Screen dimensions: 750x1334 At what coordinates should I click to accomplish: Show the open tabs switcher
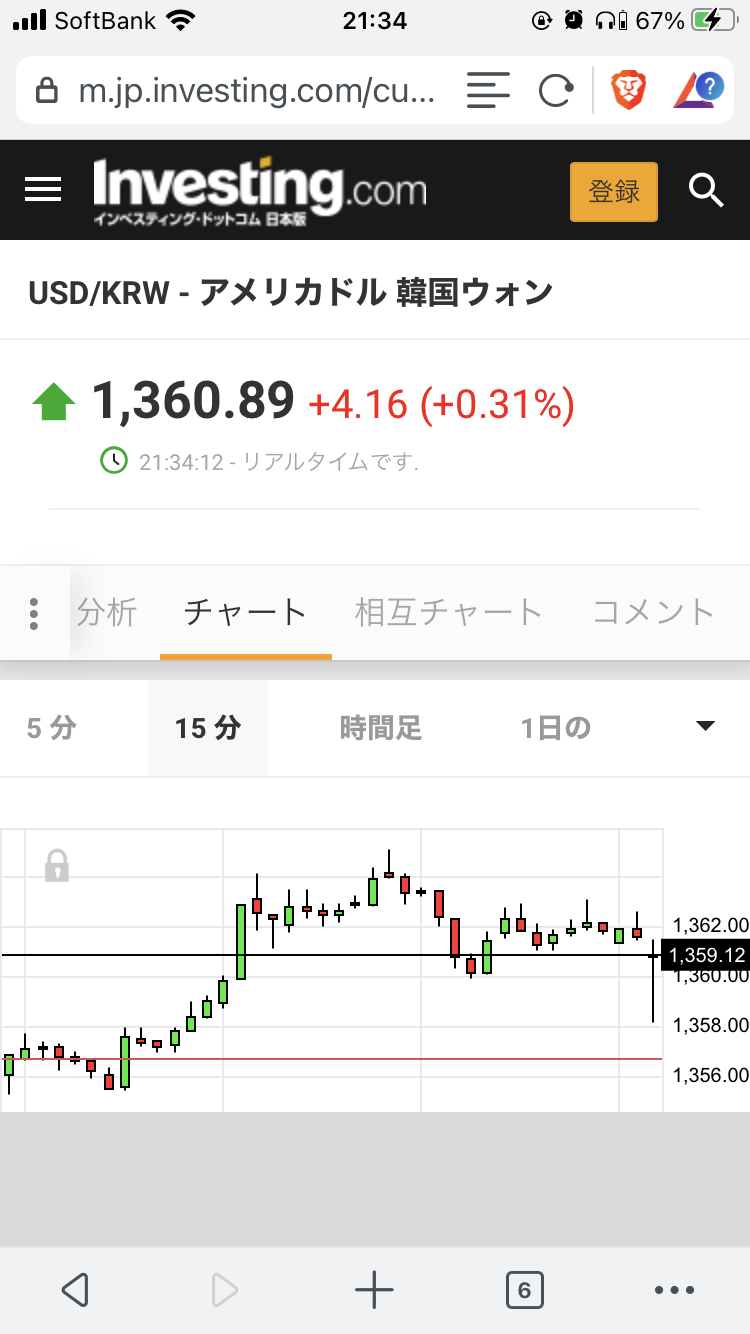click(x=524, y=1291)
